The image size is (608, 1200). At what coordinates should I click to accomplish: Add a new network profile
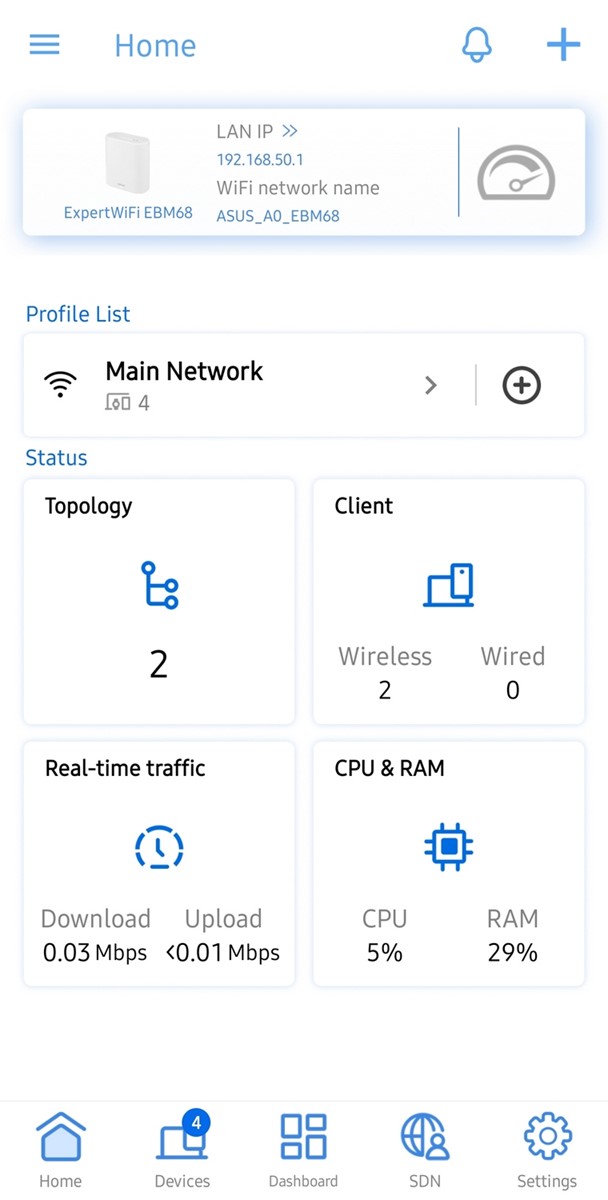point(521,385)
